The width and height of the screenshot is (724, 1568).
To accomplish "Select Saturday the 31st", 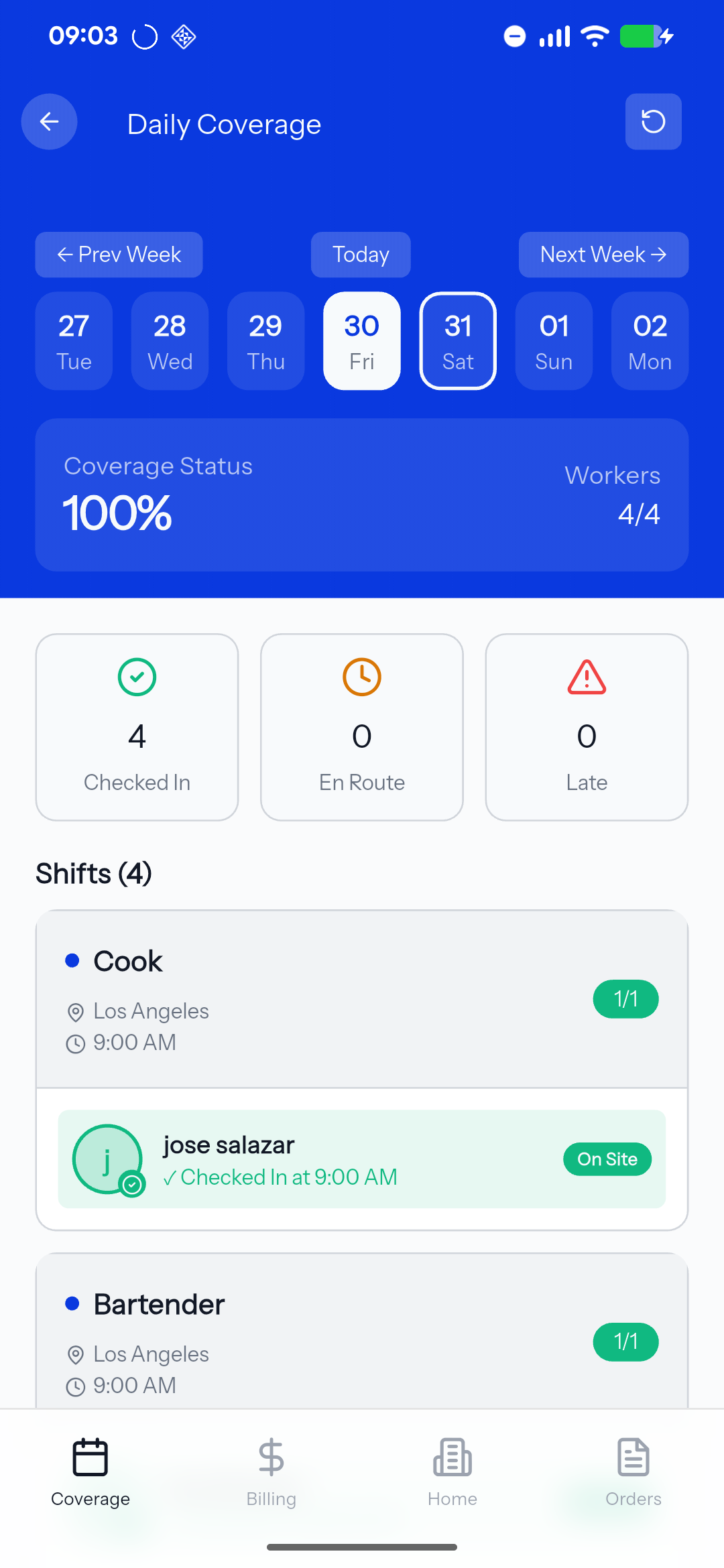I will pyautogui.click(x=458, y=341).
